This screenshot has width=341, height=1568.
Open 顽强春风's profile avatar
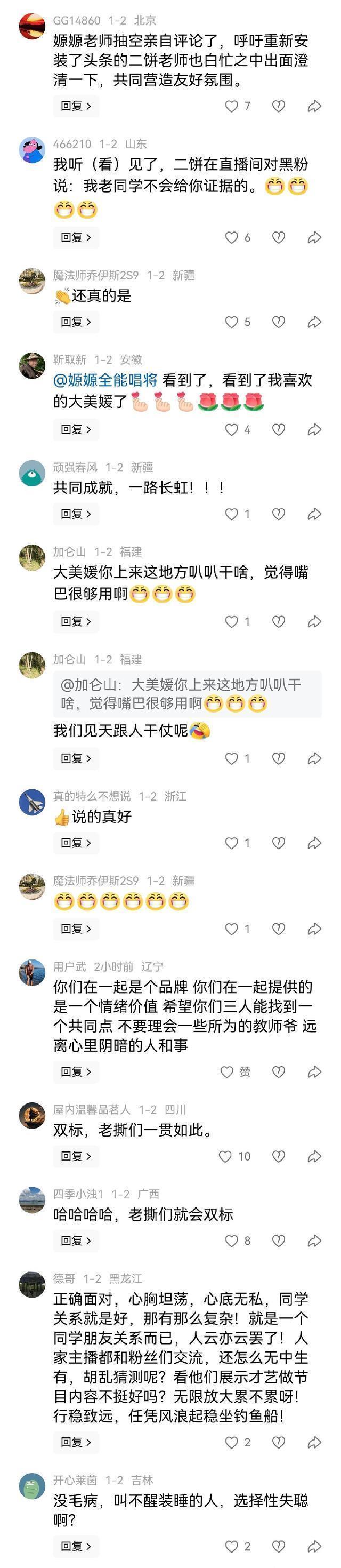point(32,474)
